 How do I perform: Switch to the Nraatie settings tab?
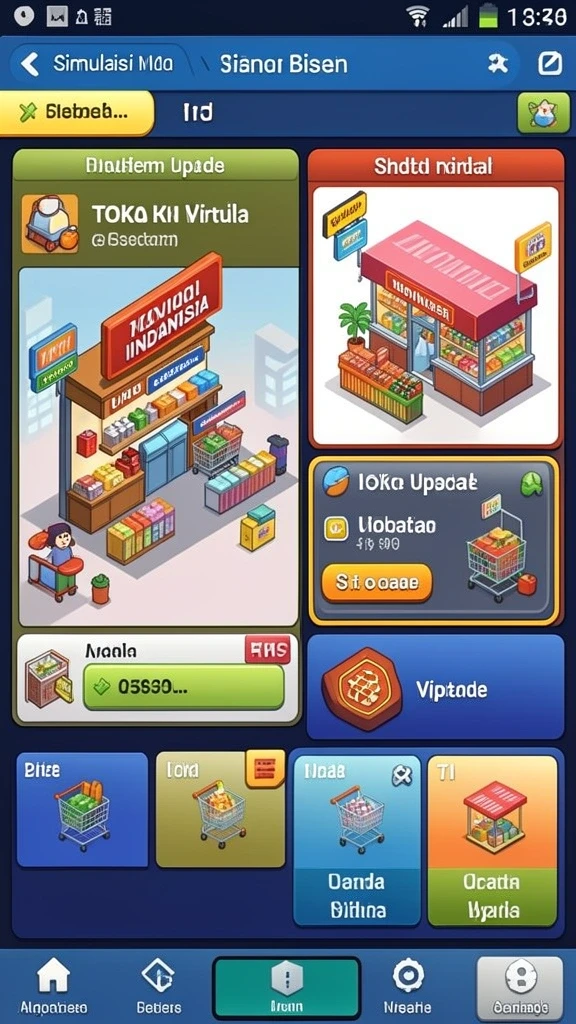(x=408, y=986)
